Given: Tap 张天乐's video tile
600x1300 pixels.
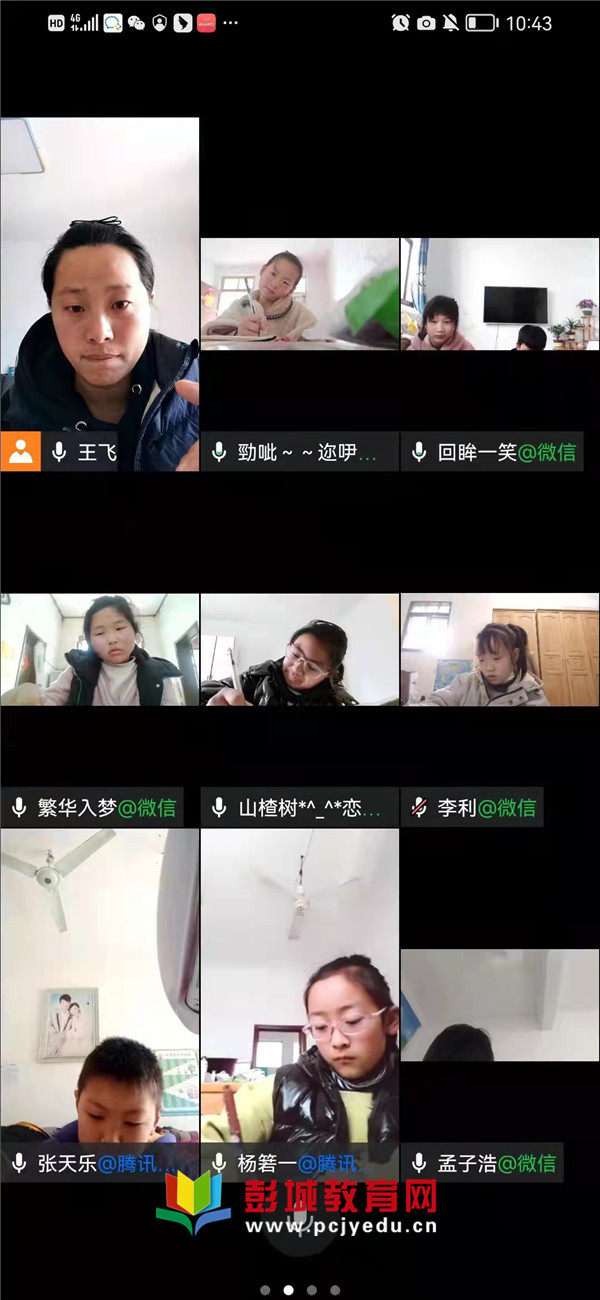Looking at the screenshot, I should (x=99, y=990).
